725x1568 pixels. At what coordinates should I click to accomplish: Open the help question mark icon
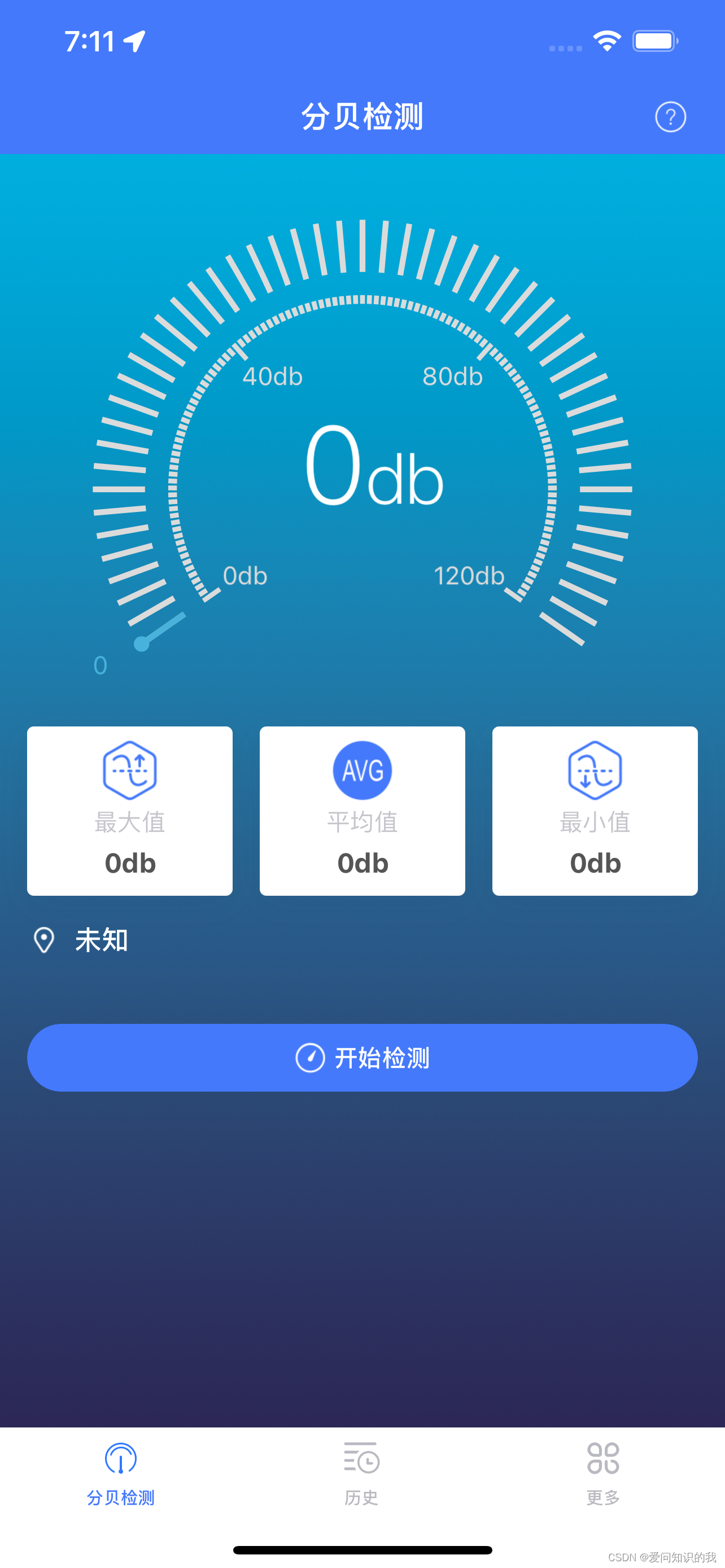pyautogui.click(x=670, y=117)
